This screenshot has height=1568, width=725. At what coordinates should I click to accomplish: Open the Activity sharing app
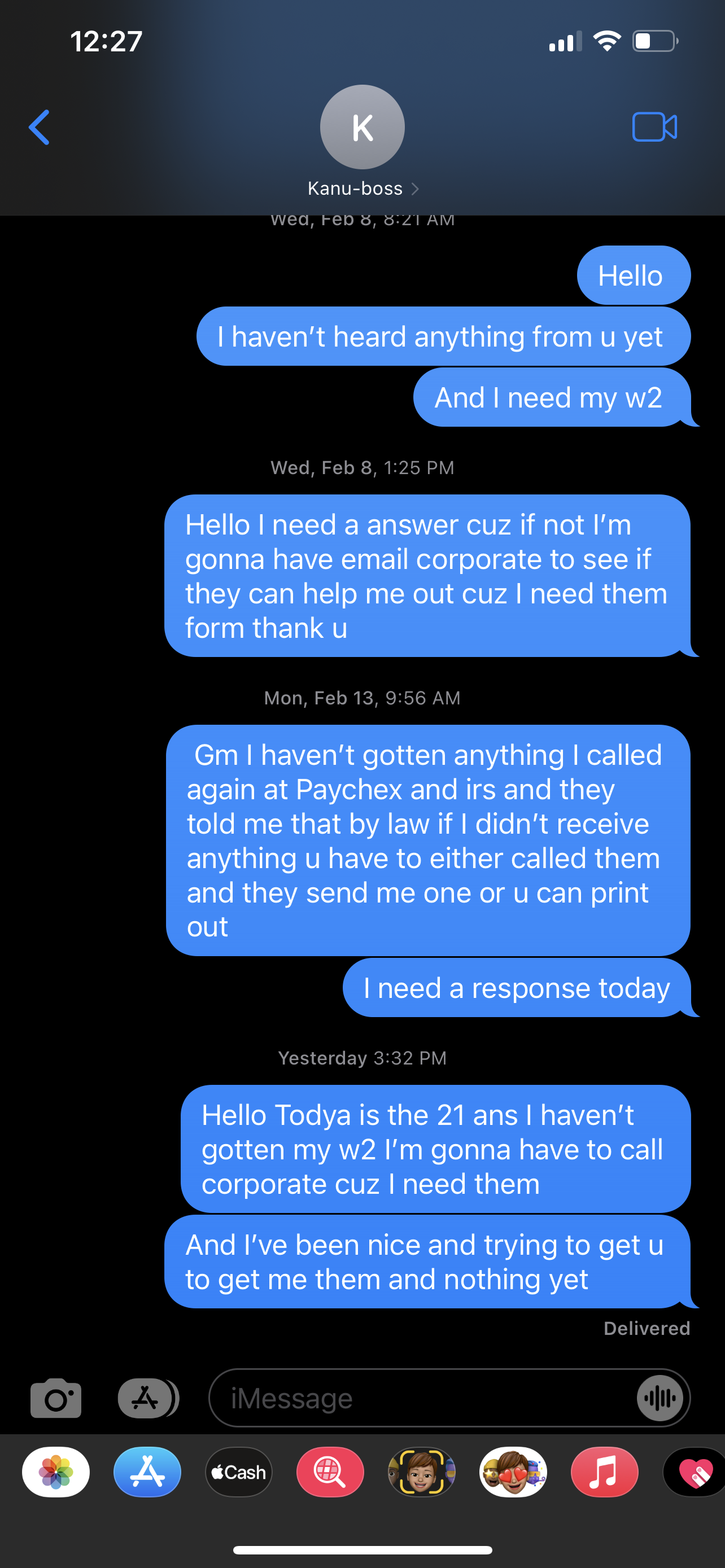coord(696,1473)
